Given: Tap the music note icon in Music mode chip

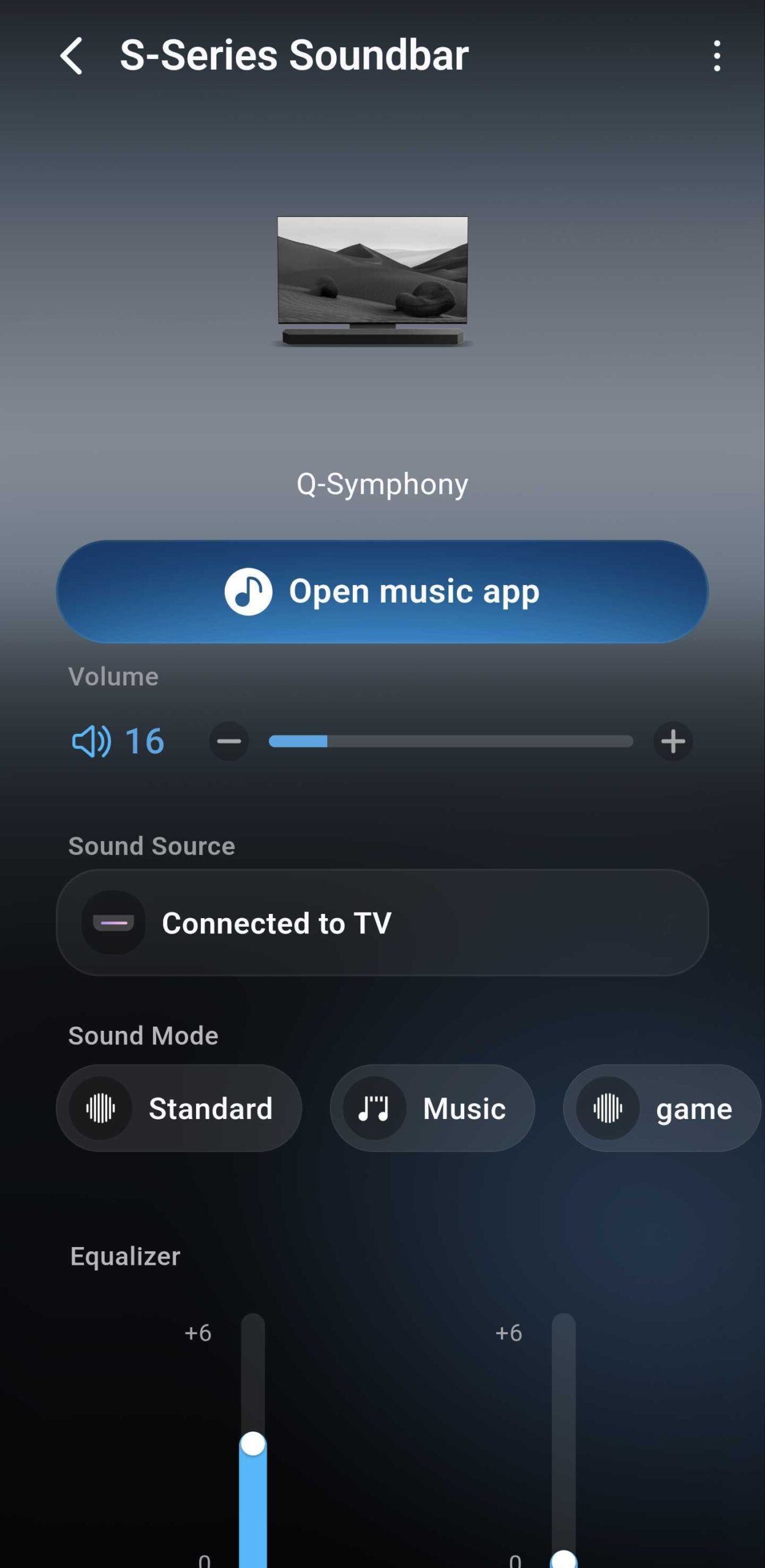Looking at the screenshot, I should click(375, 1107).
